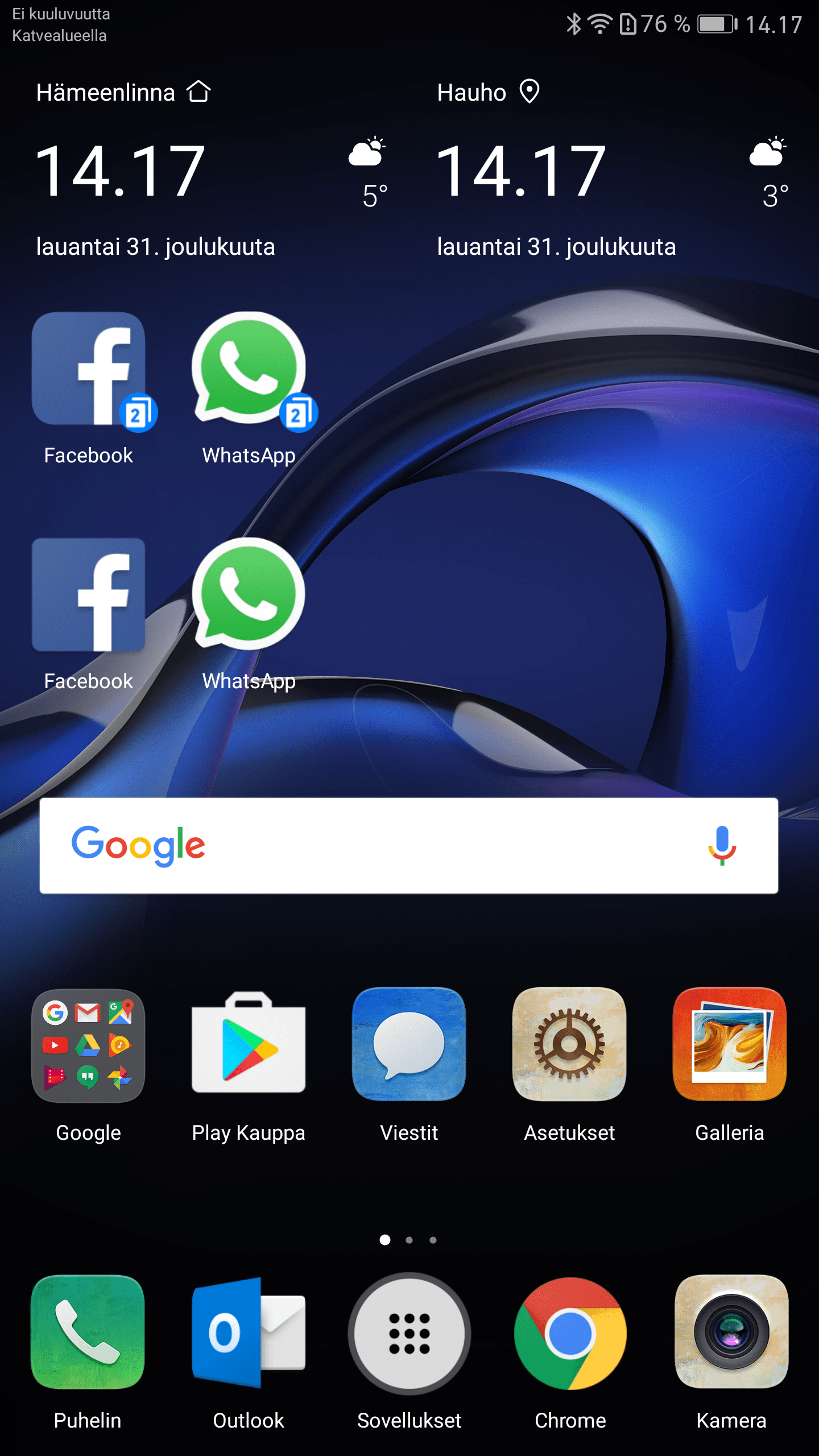Open the Google apps folder
Screen dimensions: 819x1456
click(x=89, y=1045)
